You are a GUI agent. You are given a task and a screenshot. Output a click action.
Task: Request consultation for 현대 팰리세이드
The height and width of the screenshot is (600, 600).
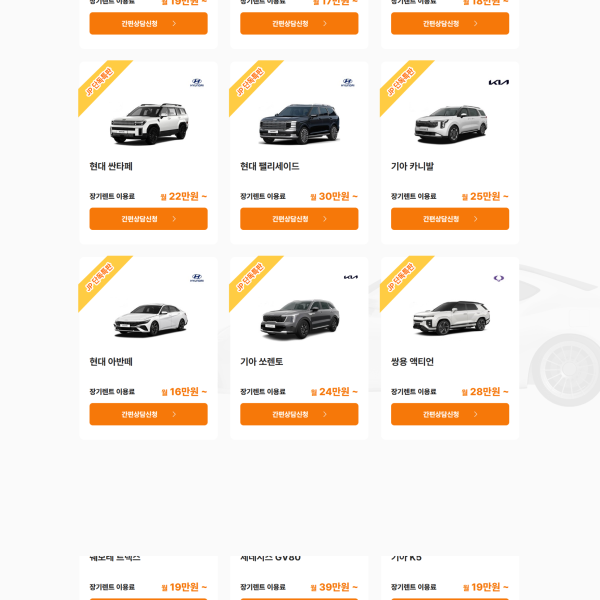point(299,219)
